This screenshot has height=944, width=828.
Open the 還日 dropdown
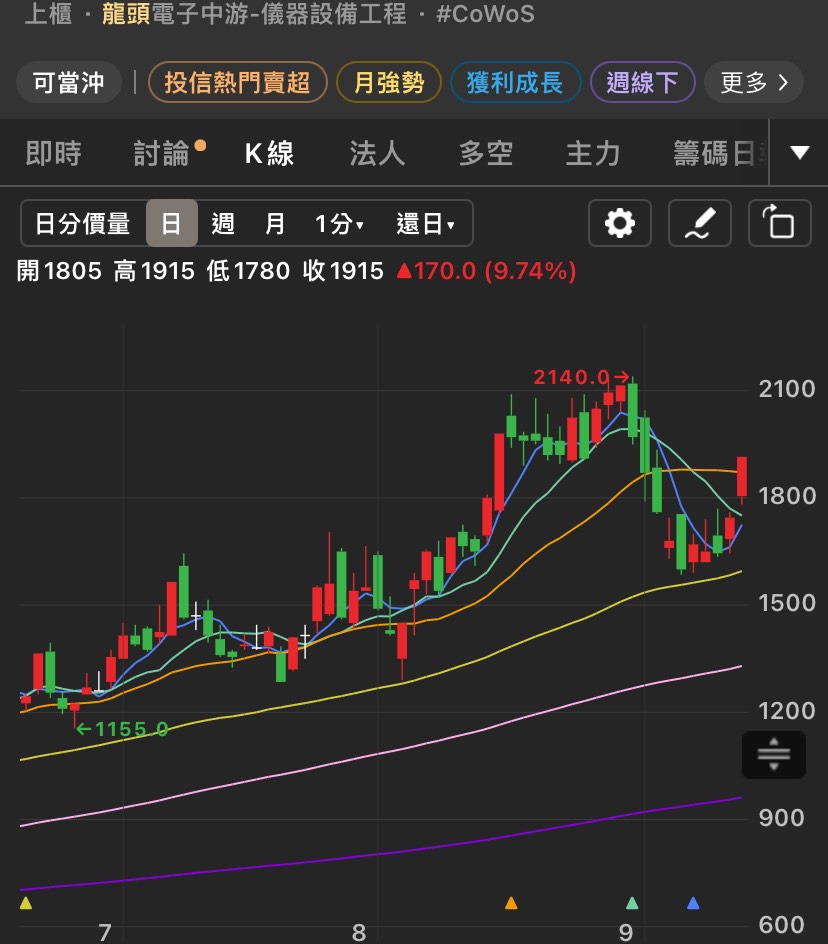pos(425,223)
